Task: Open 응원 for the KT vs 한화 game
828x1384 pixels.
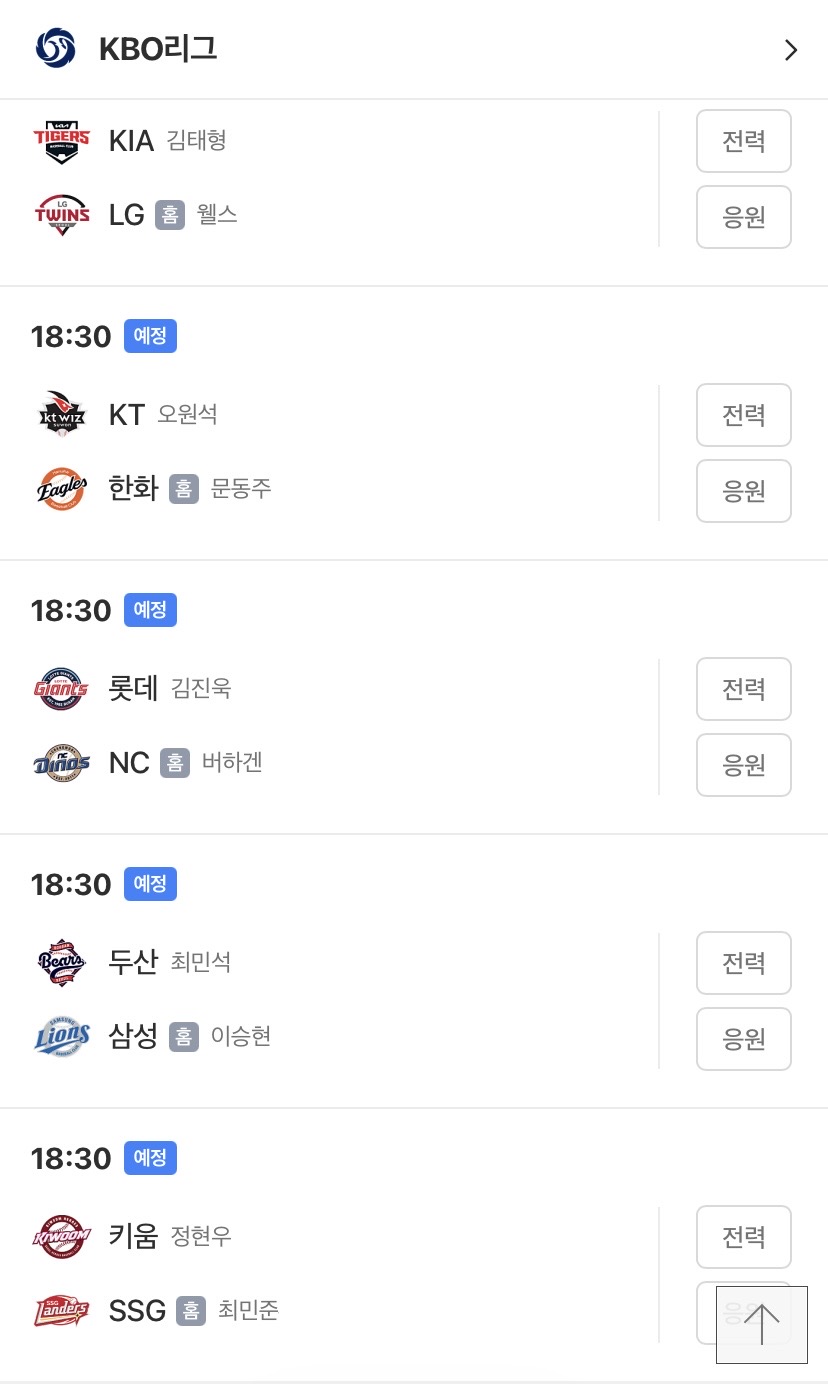Action: tap(743, 491)
